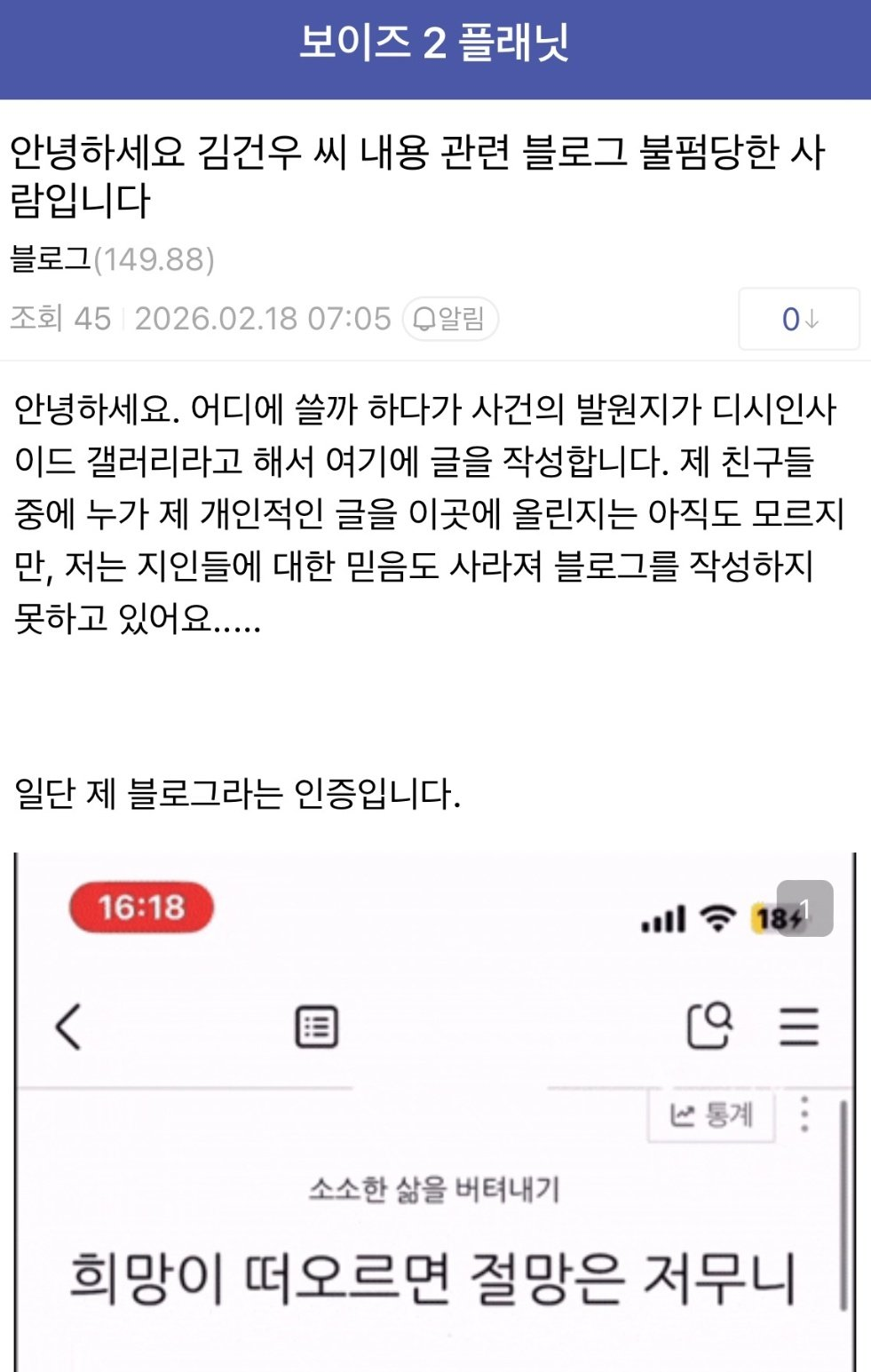Enable 알림 notifications for this post
This screenshot has width=871, height=1372.
(450, 319)
